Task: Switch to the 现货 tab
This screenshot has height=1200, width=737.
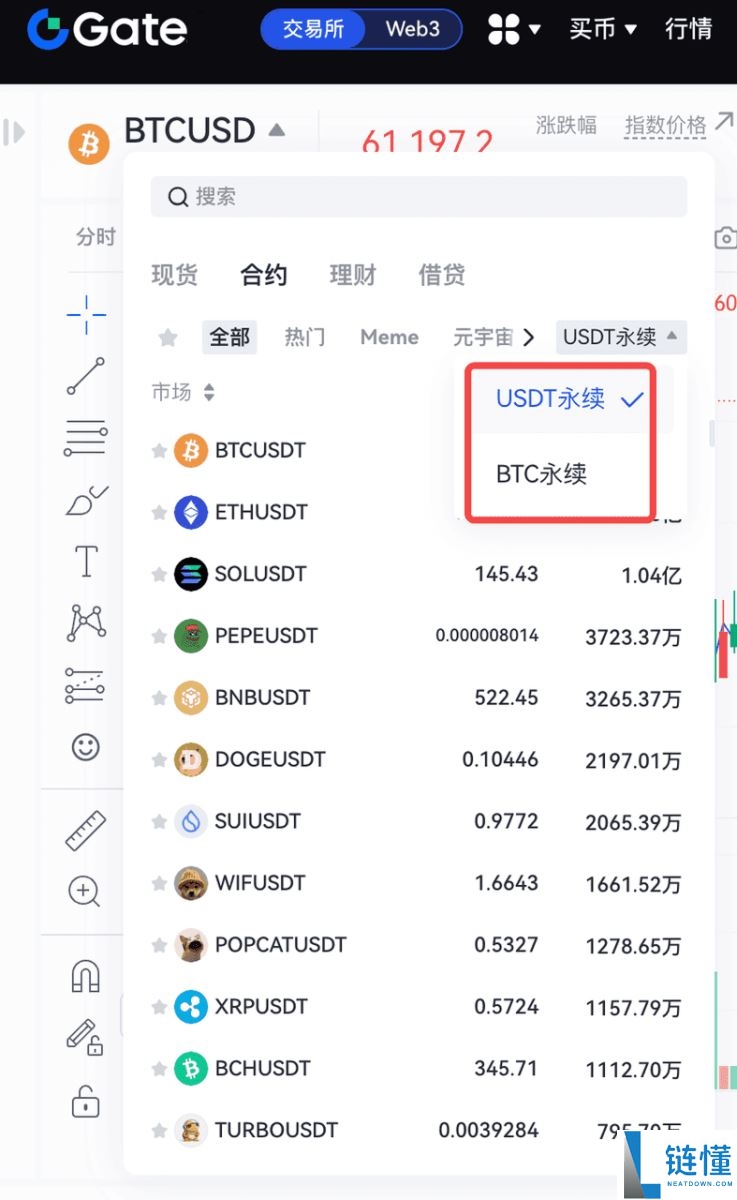Action: point(174,275)
